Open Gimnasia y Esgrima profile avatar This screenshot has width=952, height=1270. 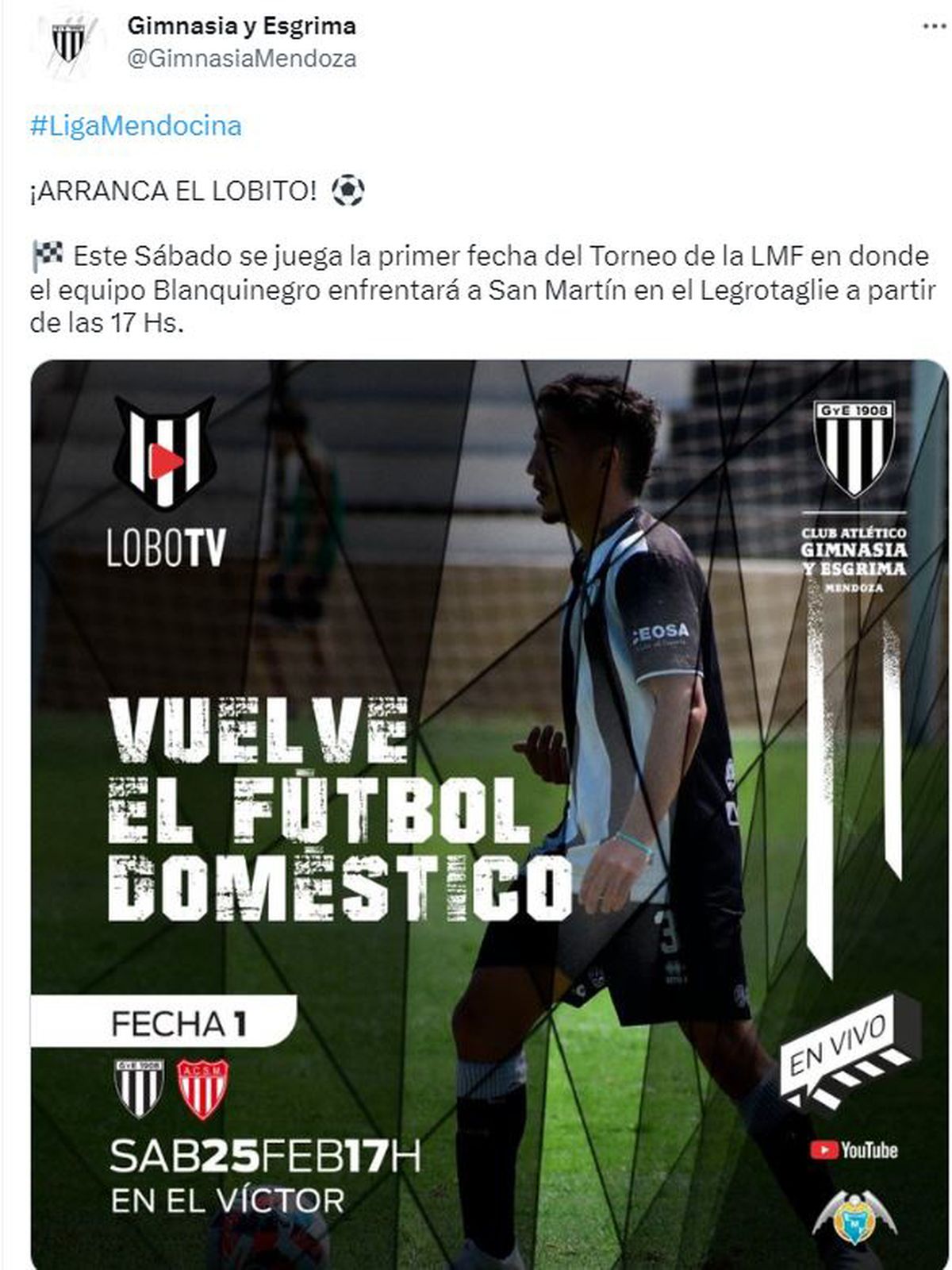click(x=67, y=42)
